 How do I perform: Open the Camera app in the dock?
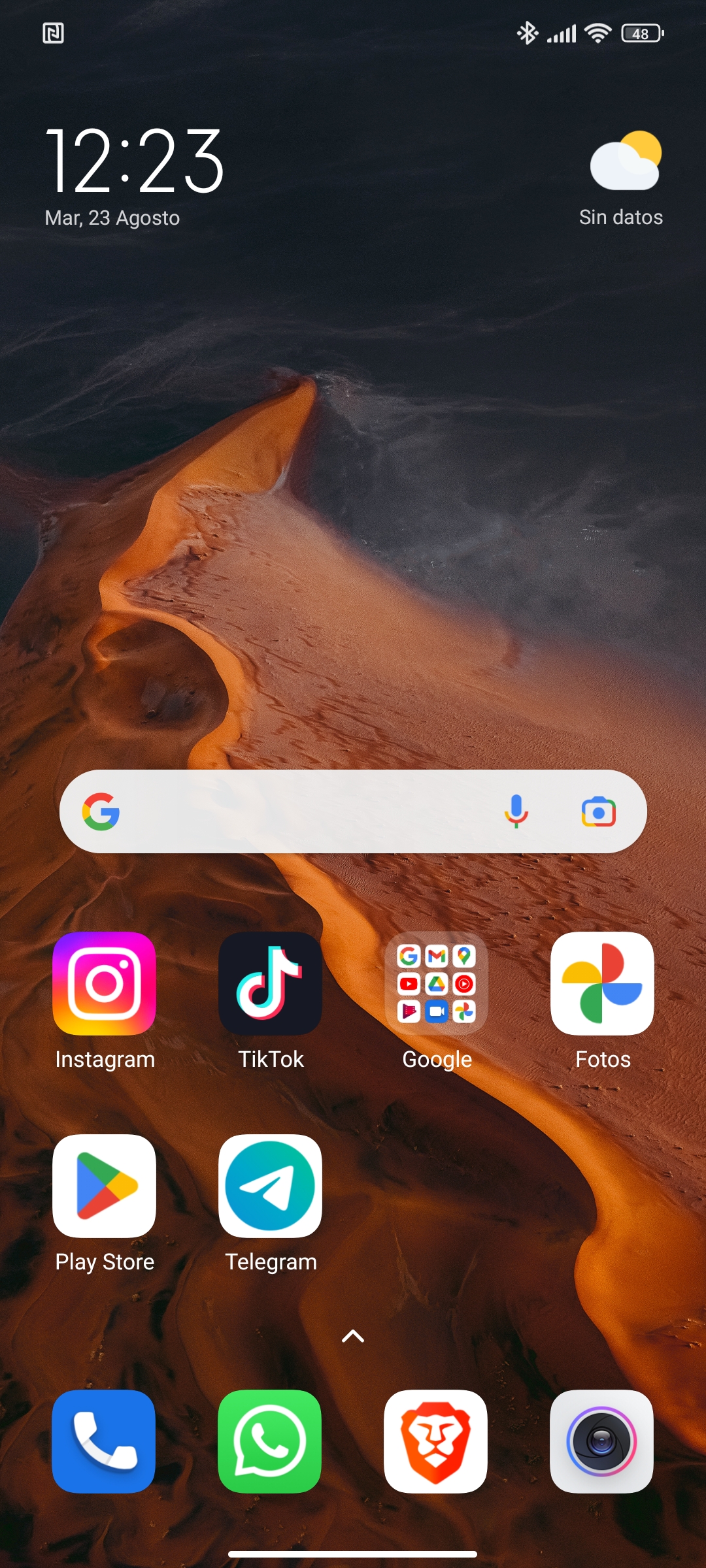601,1441
